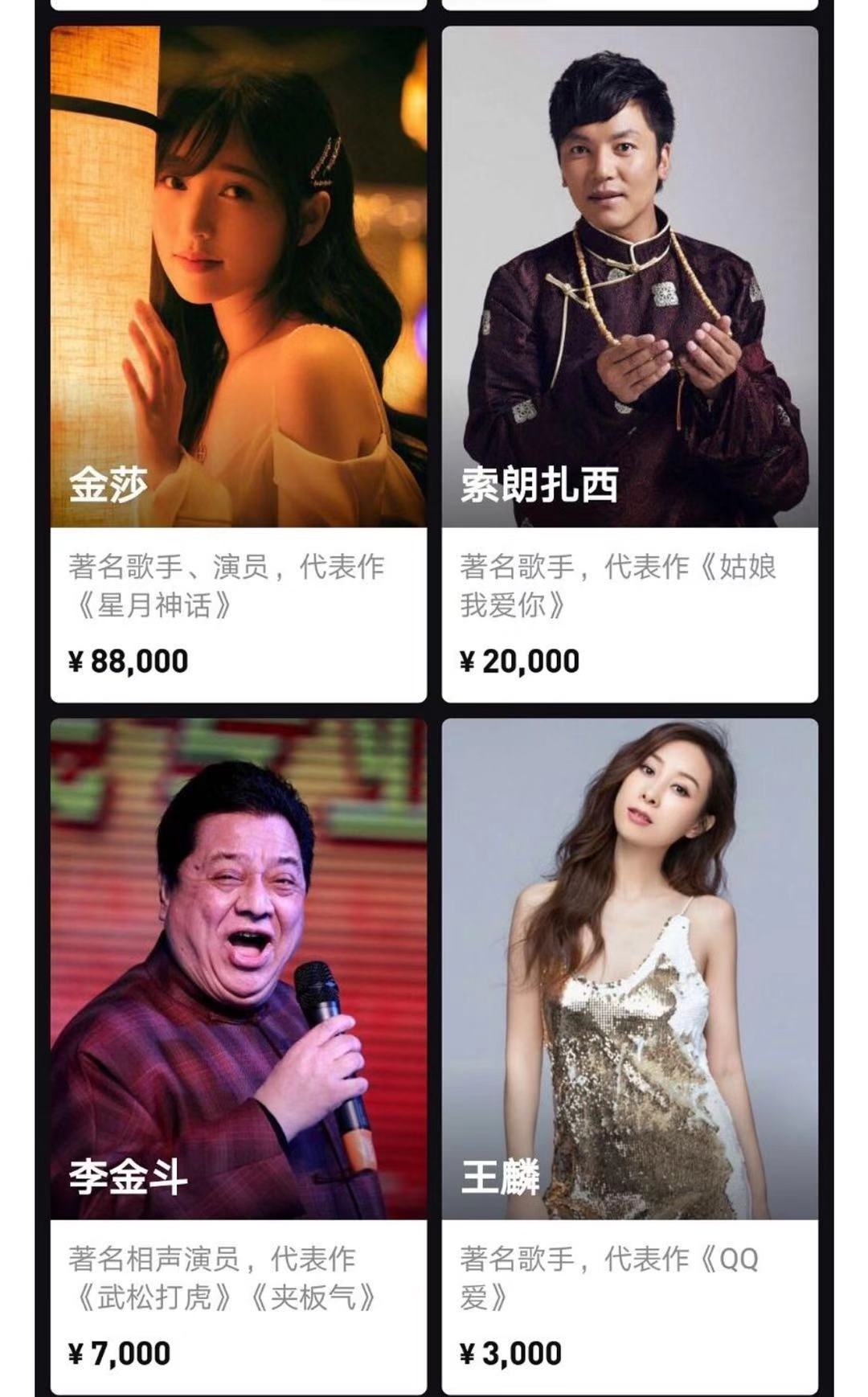This screenshot has width=868, height=1397.
Task: Open the 金莎 card priced ¥88,000
Action: pos(238,363)
